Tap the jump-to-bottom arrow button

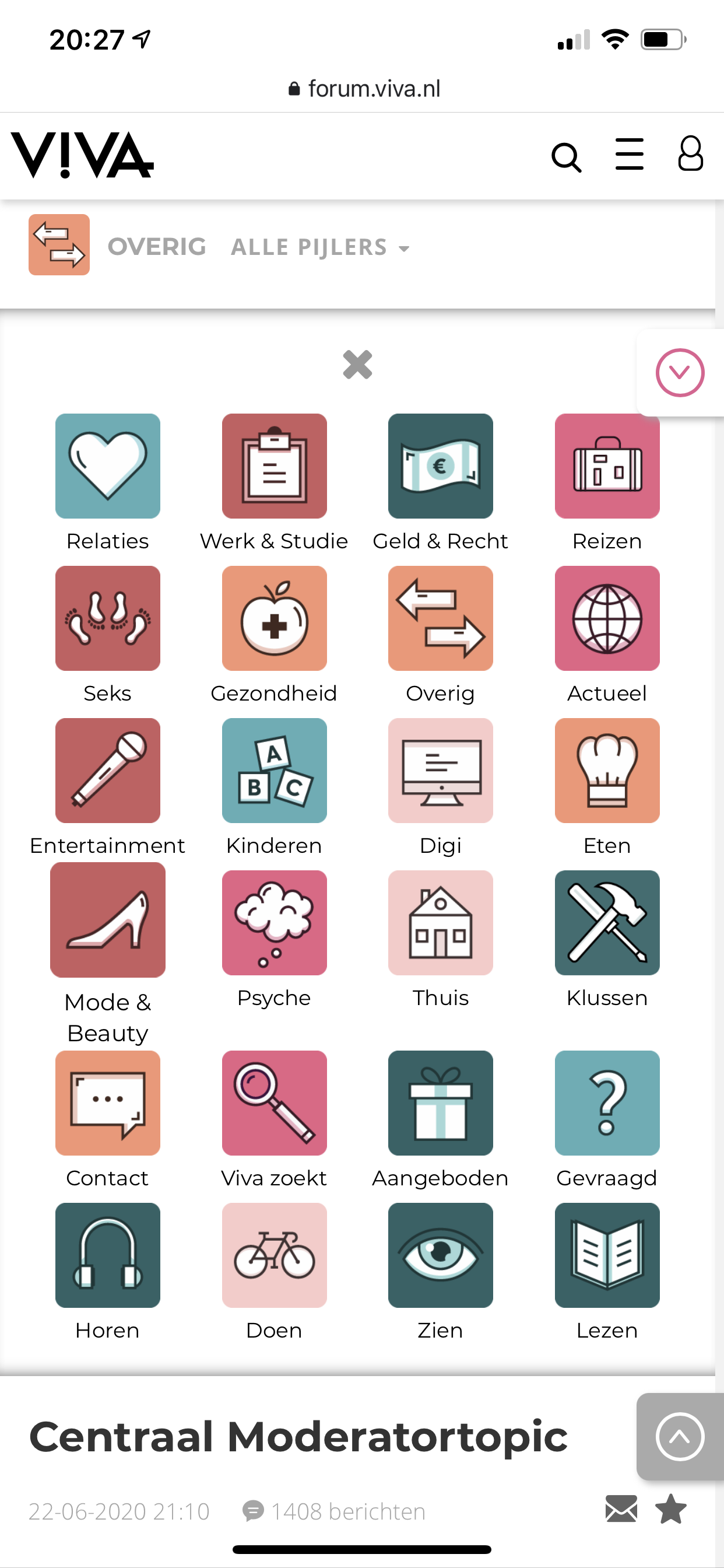pos(680,373)
